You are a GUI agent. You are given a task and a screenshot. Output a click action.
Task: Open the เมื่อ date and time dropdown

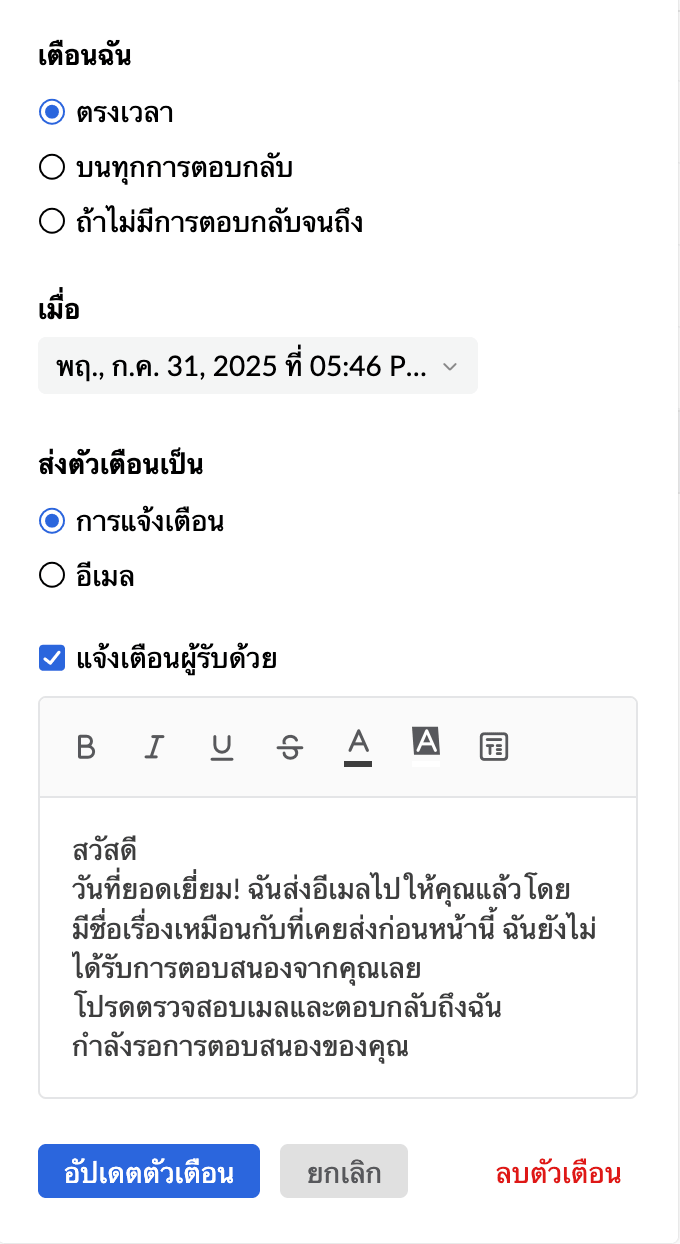(257, 366)
